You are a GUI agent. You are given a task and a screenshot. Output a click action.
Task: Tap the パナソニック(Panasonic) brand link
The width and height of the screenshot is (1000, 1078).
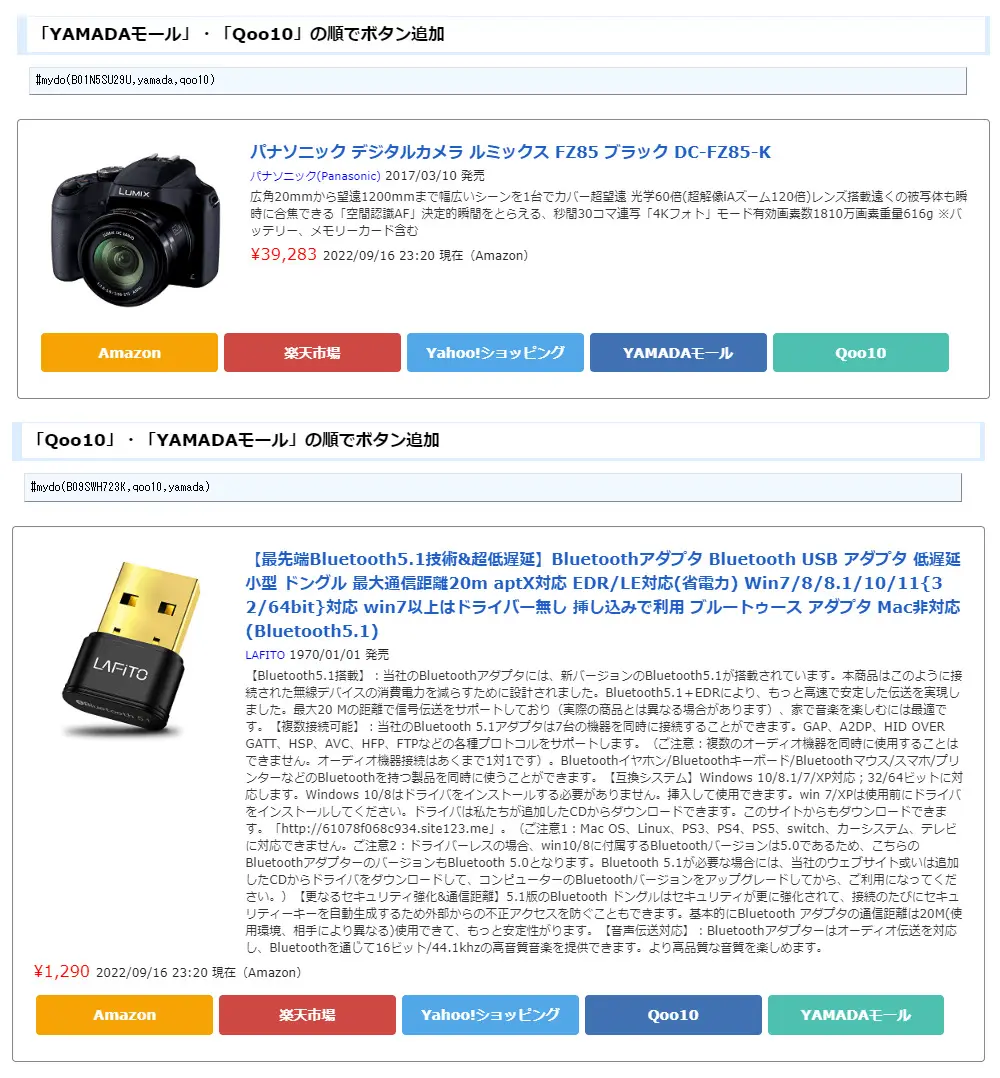pyautogui.click(x=315, y=176)
